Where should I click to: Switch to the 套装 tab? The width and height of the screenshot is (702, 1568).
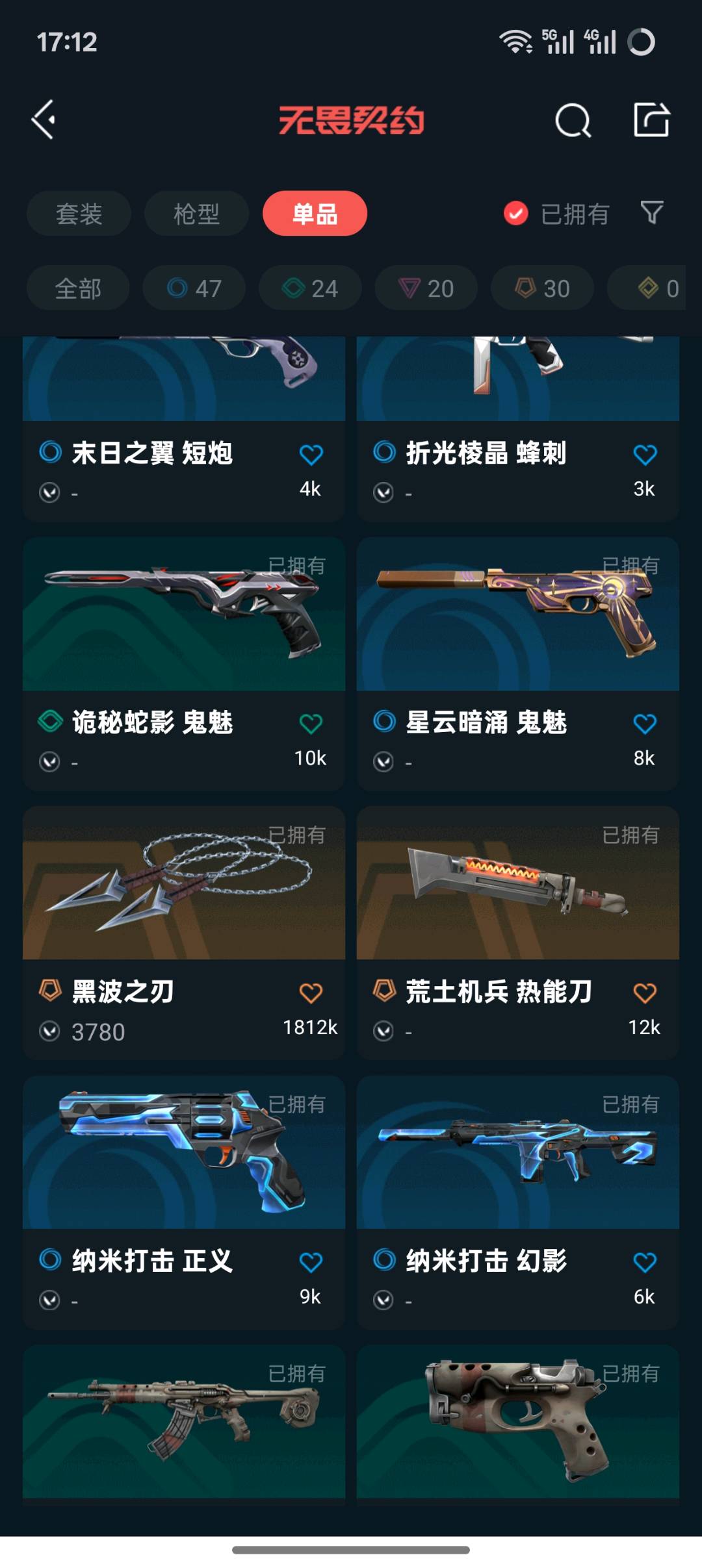click(79, 214)
